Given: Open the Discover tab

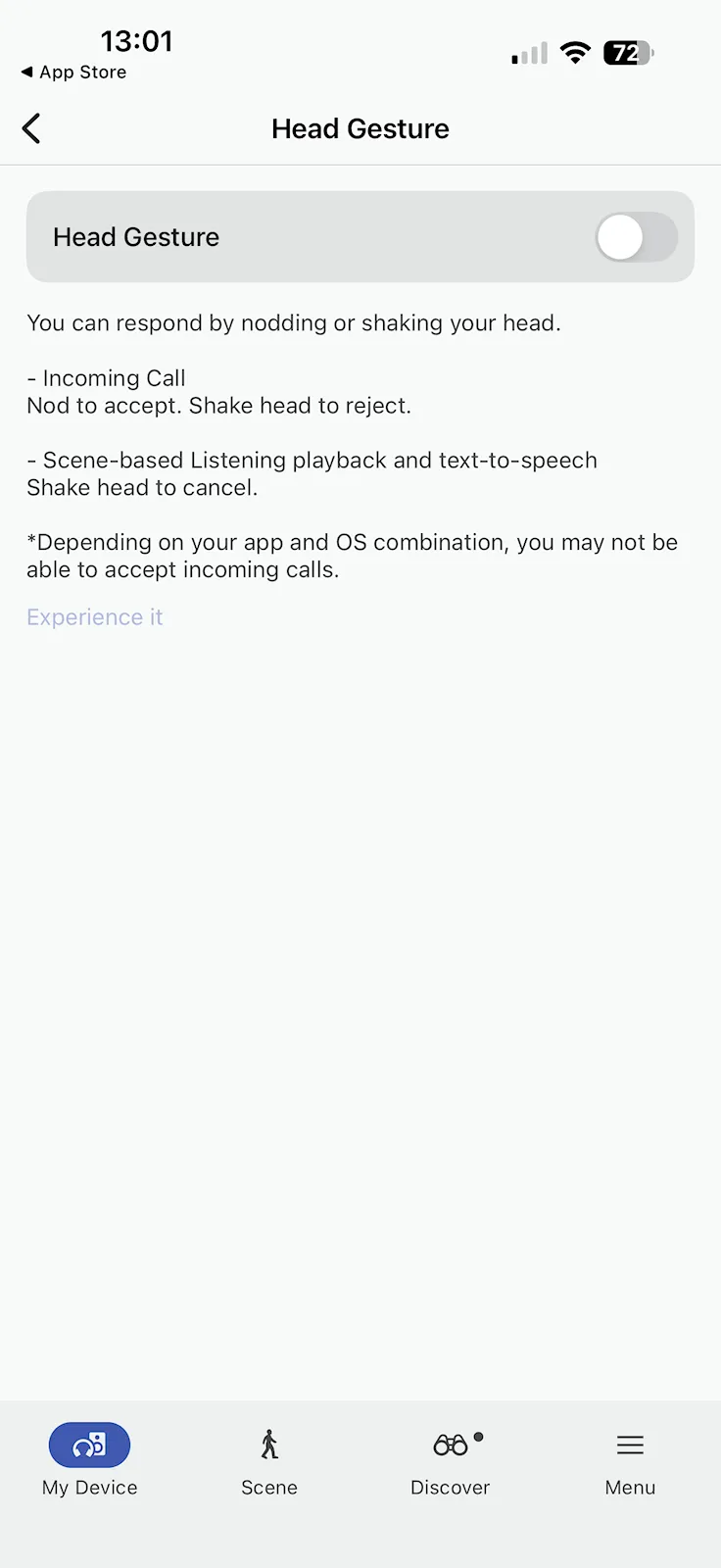Looking at the screenshot, I should [451, 1460].
